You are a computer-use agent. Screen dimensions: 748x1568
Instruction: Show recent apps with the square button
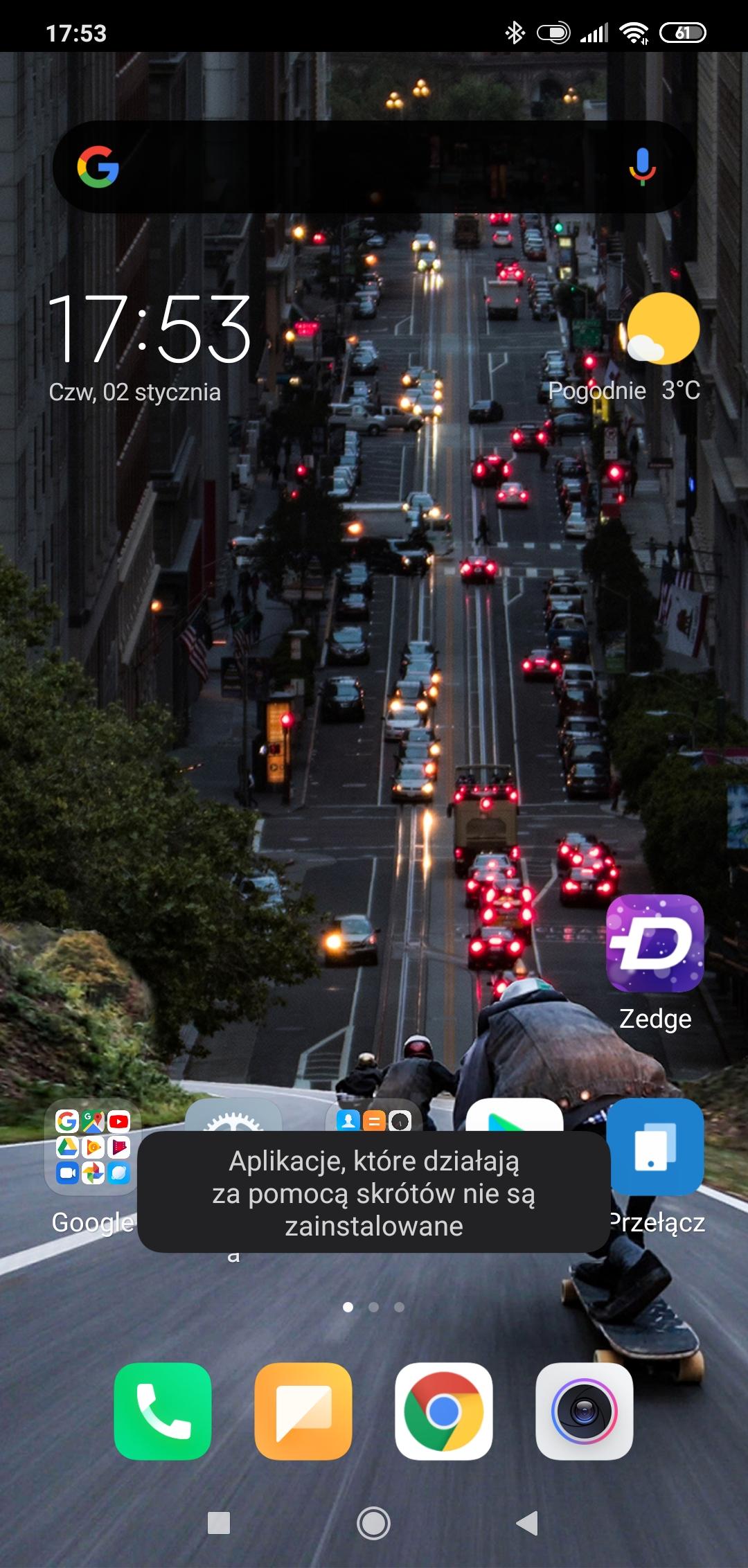point(219,1523)
